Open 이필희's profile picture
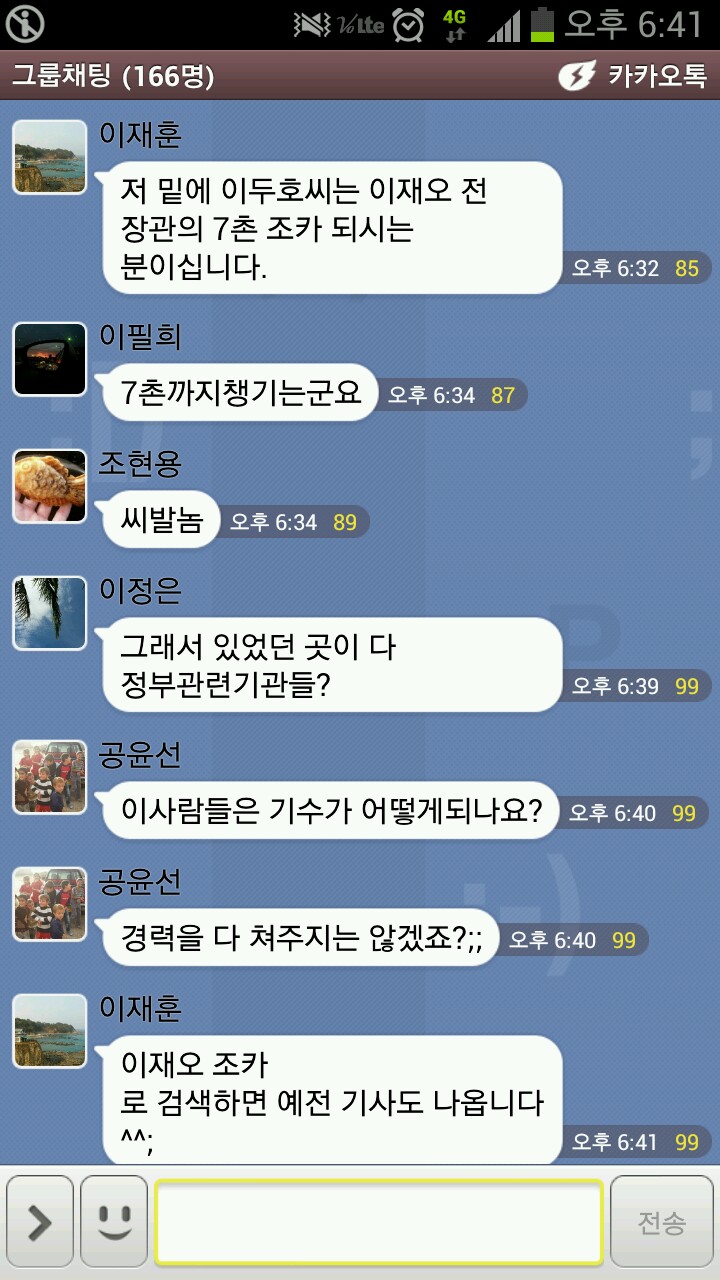 (x=49, y=359)
